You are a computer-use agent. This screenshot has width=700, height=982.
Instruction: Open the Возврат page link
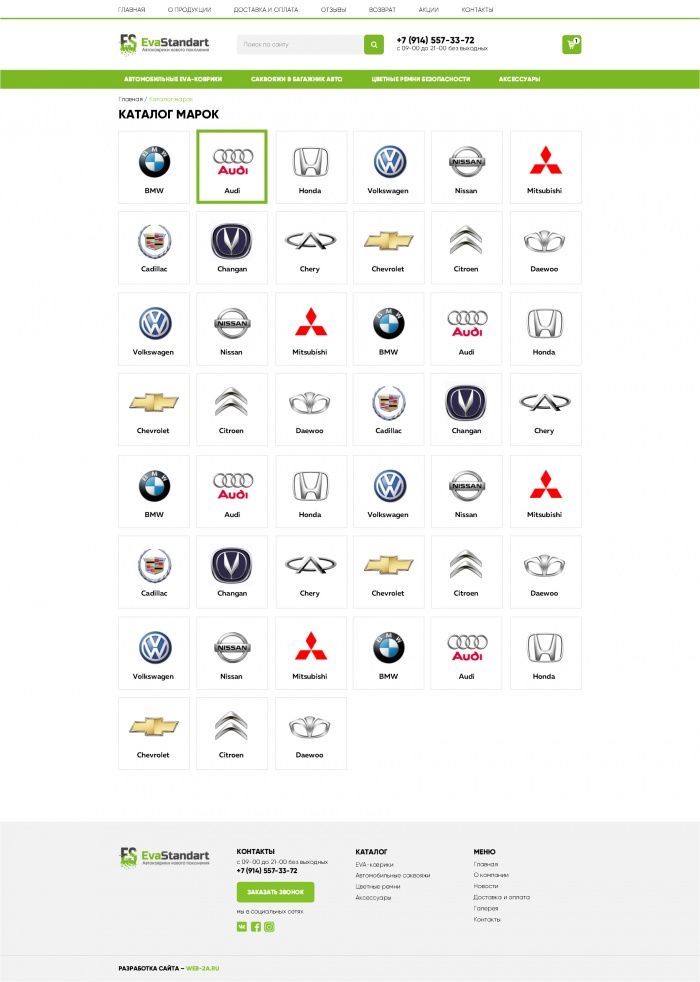pyautogui.click(x=382, y=9)
